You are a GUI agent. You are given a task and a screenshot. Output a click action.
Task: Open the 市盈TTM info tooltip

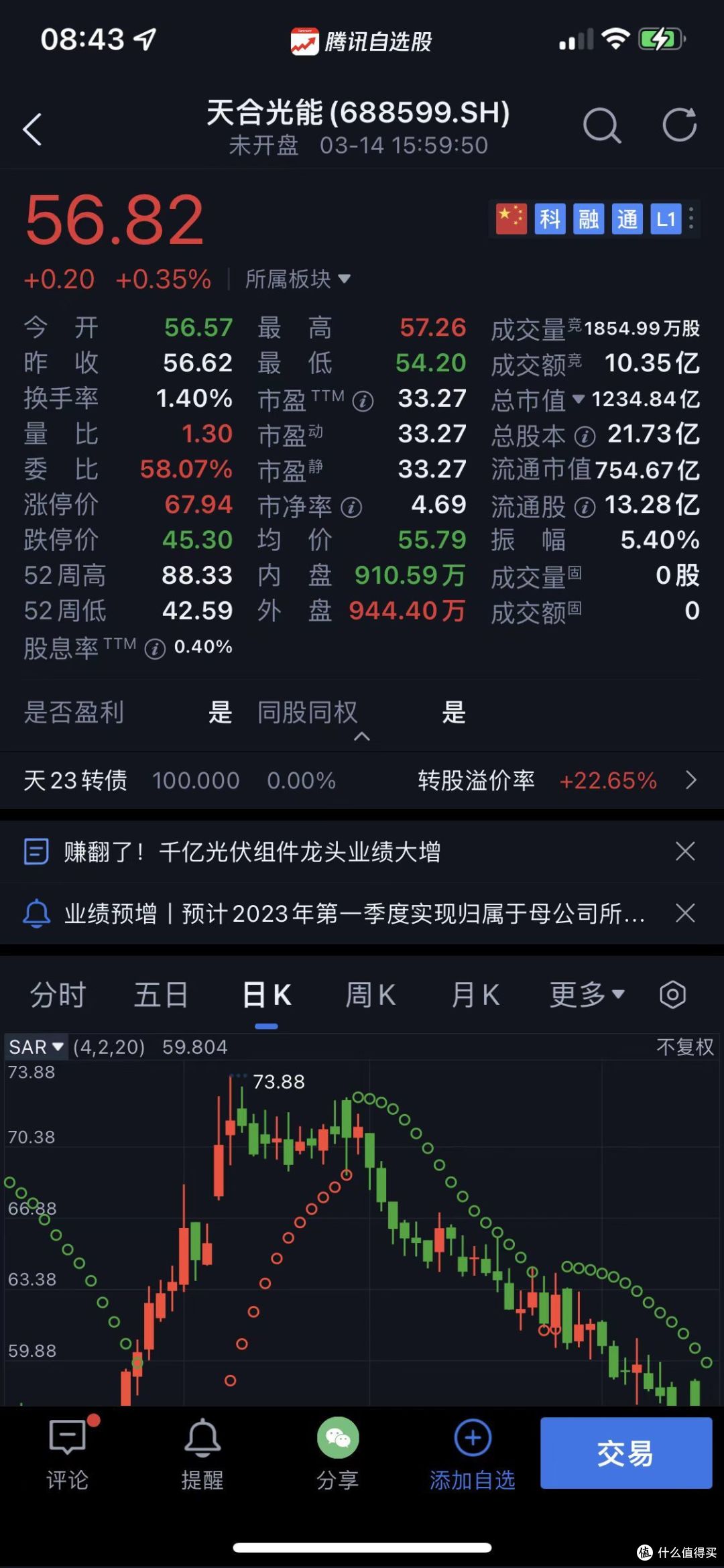(363, 400)
